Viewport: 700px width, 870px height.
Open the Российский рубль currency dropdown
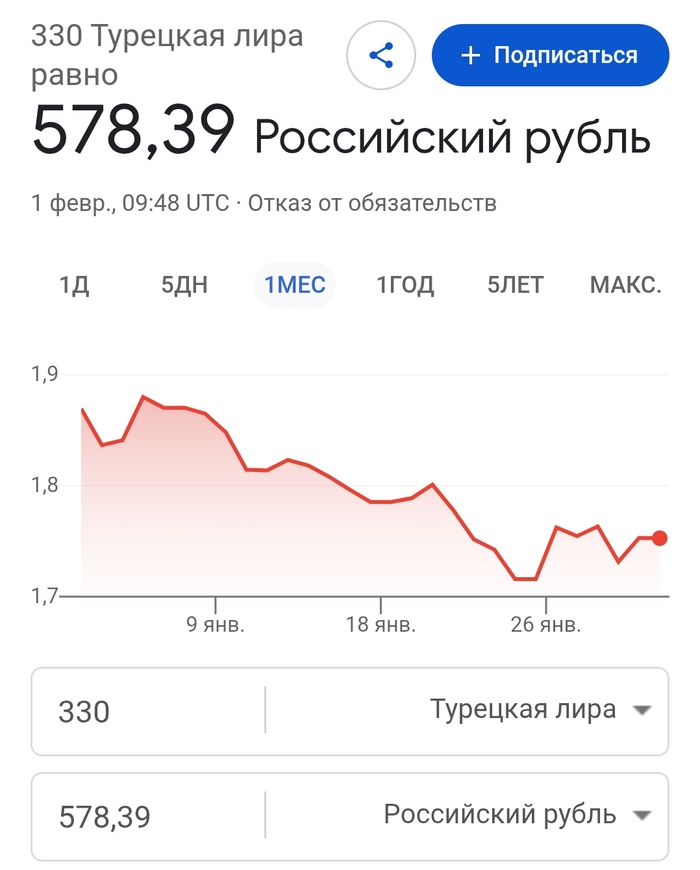click(x=517, y=815)
